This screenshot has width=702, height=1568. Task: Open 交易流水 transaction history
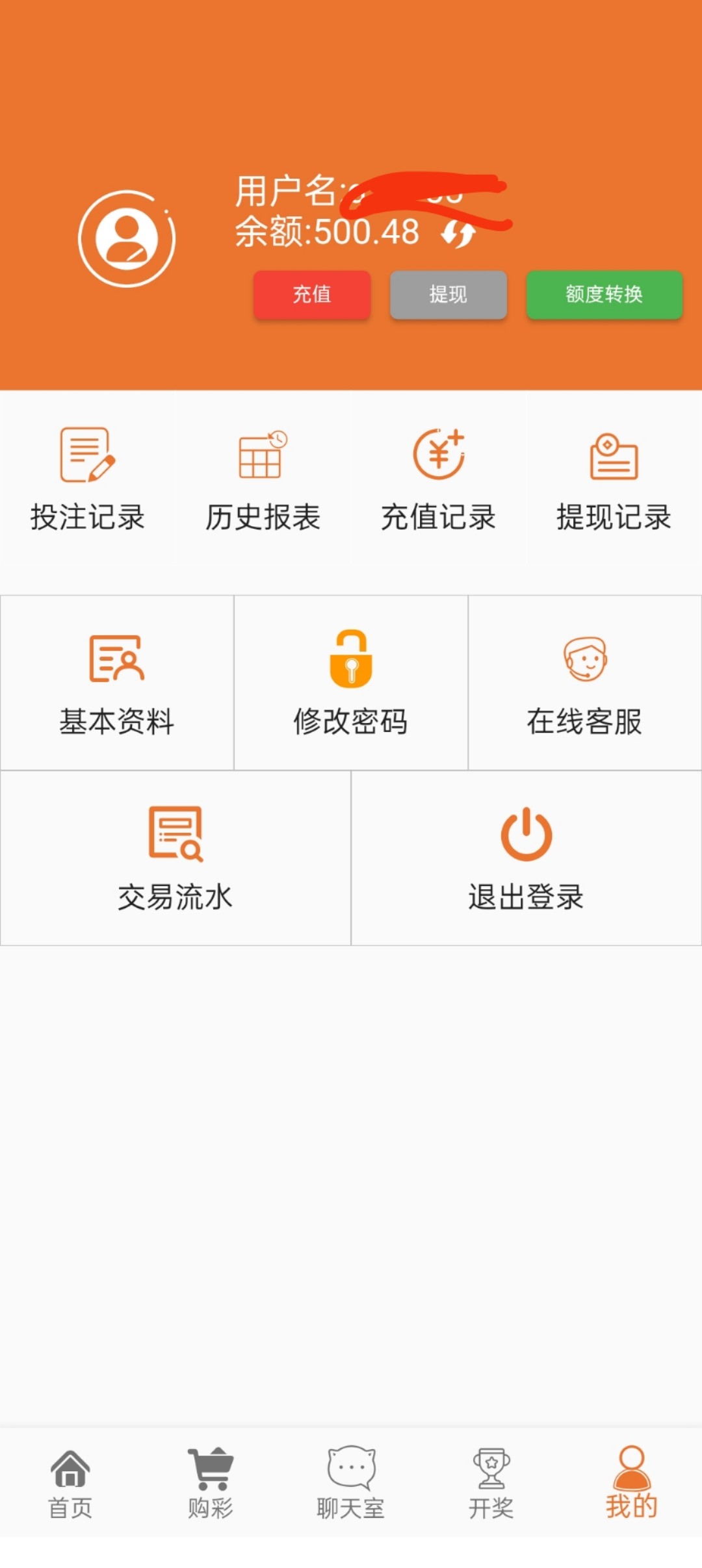click(x=175, y=859)
